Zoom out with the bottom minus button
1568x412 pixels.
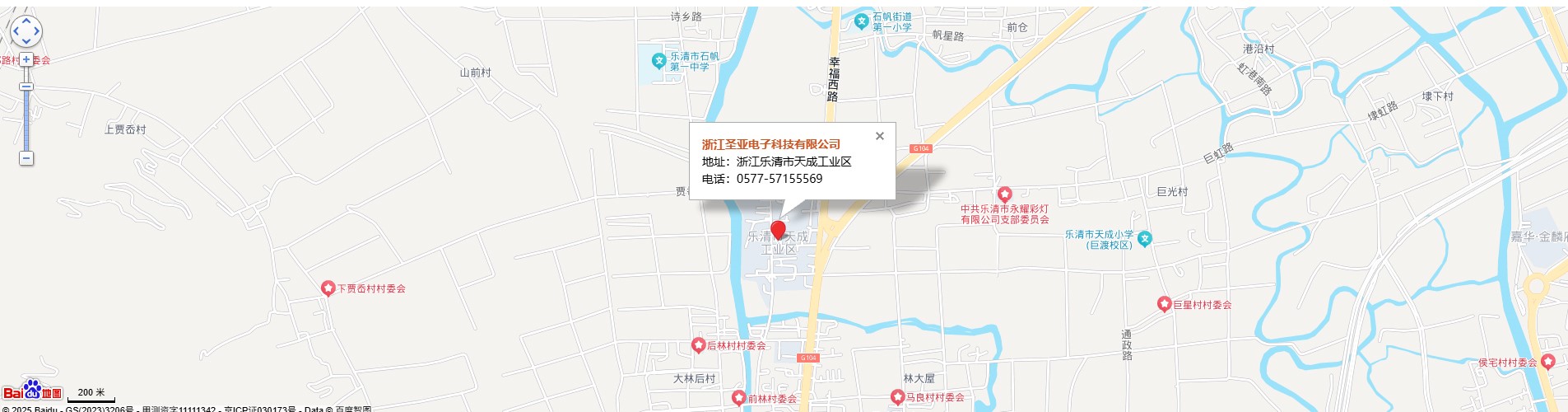(x=26, y=158)
